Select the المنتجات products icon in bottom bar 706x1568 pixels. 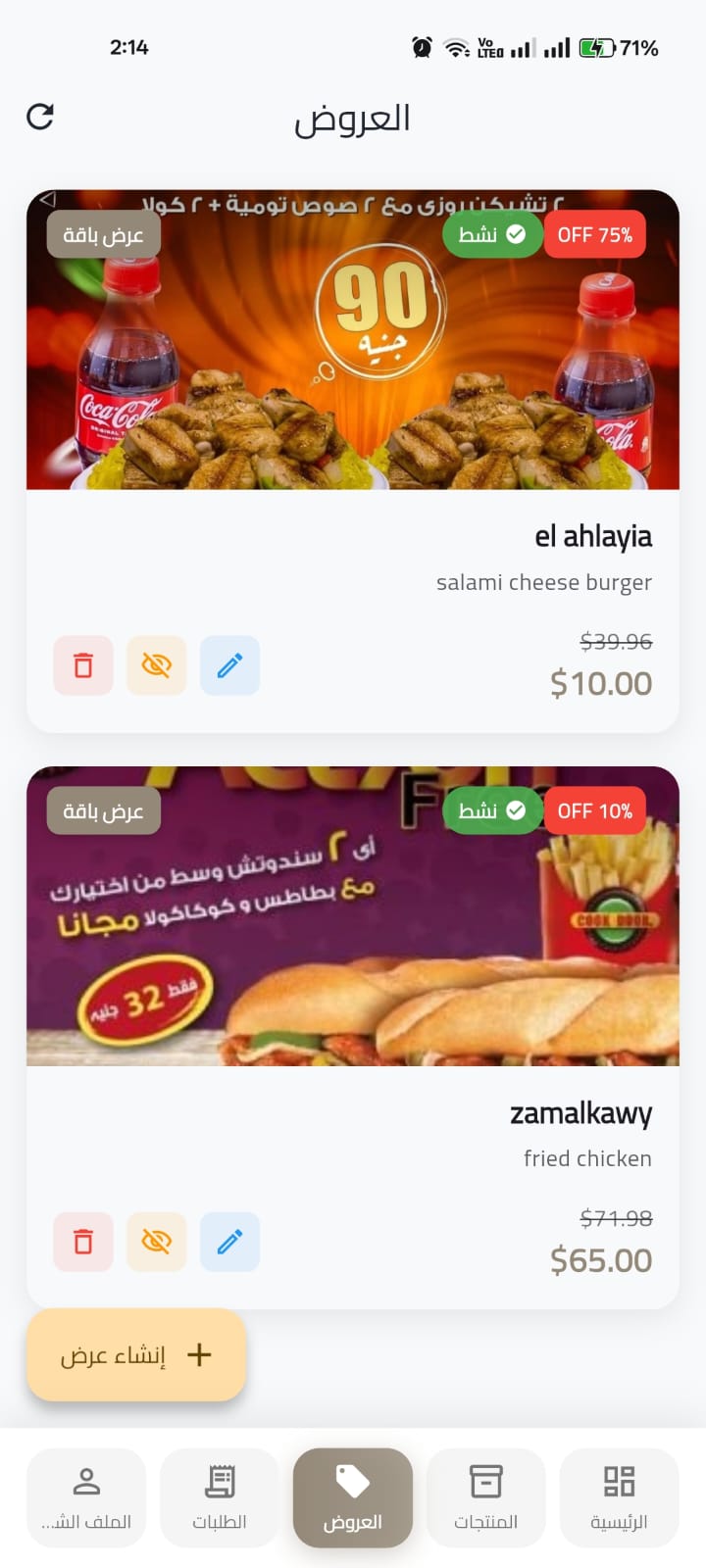(x=486, y=1497)
